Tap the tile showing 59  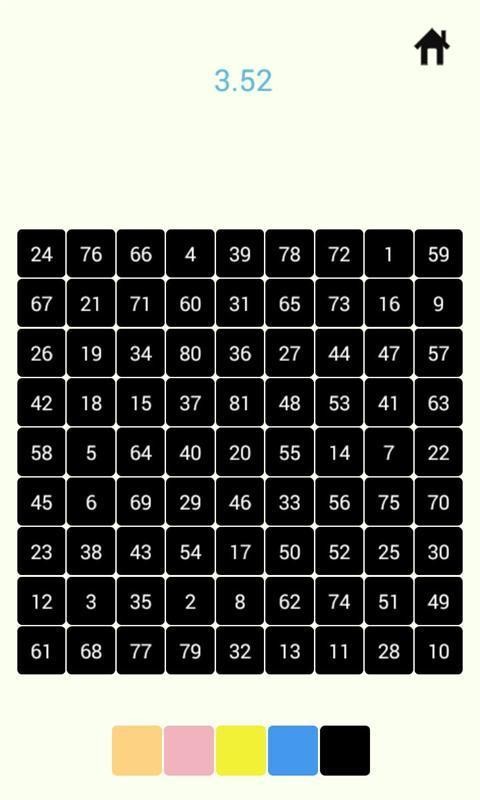coord(439,254)
